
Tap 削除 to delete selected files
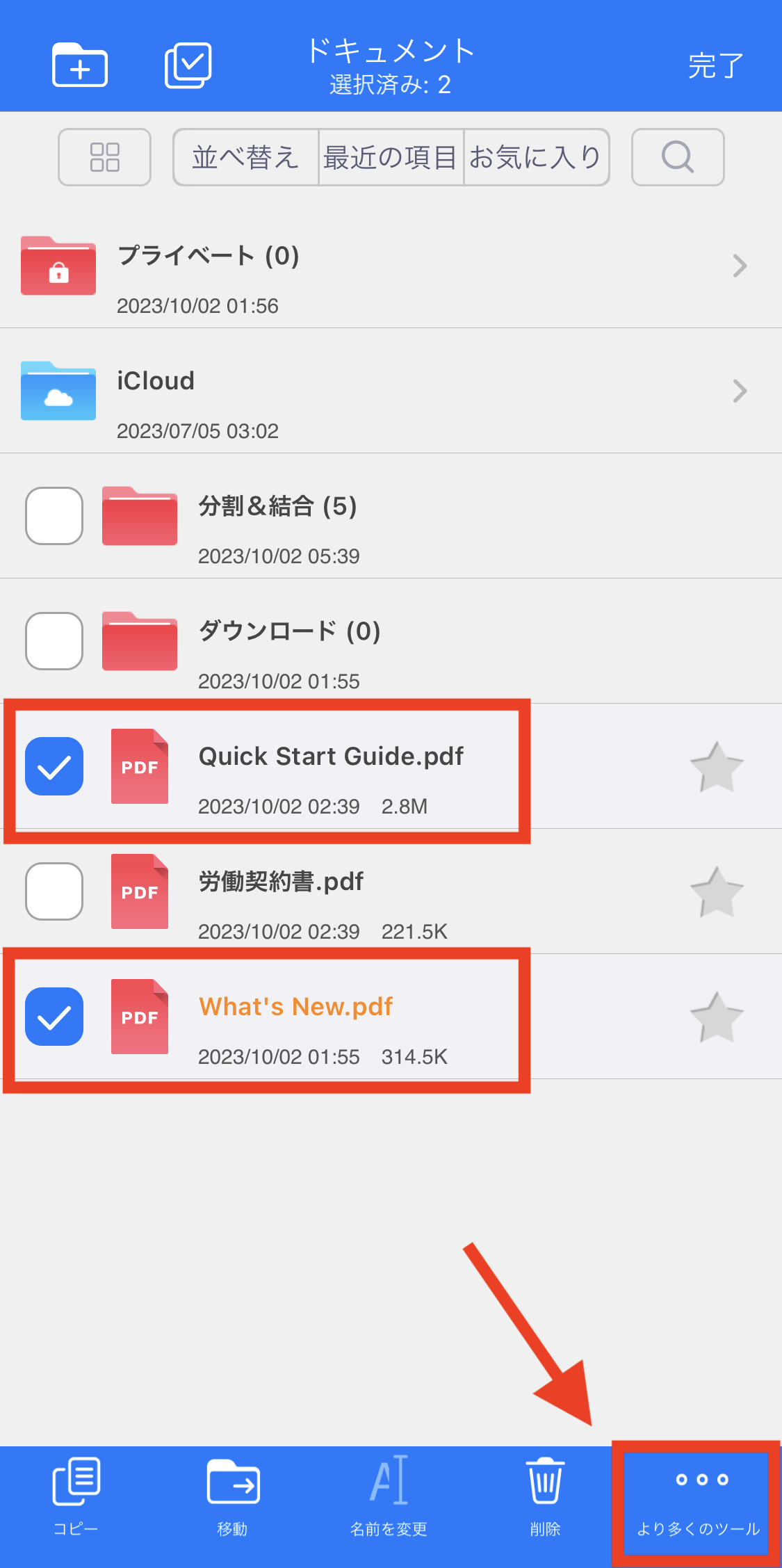[545, 1496]
